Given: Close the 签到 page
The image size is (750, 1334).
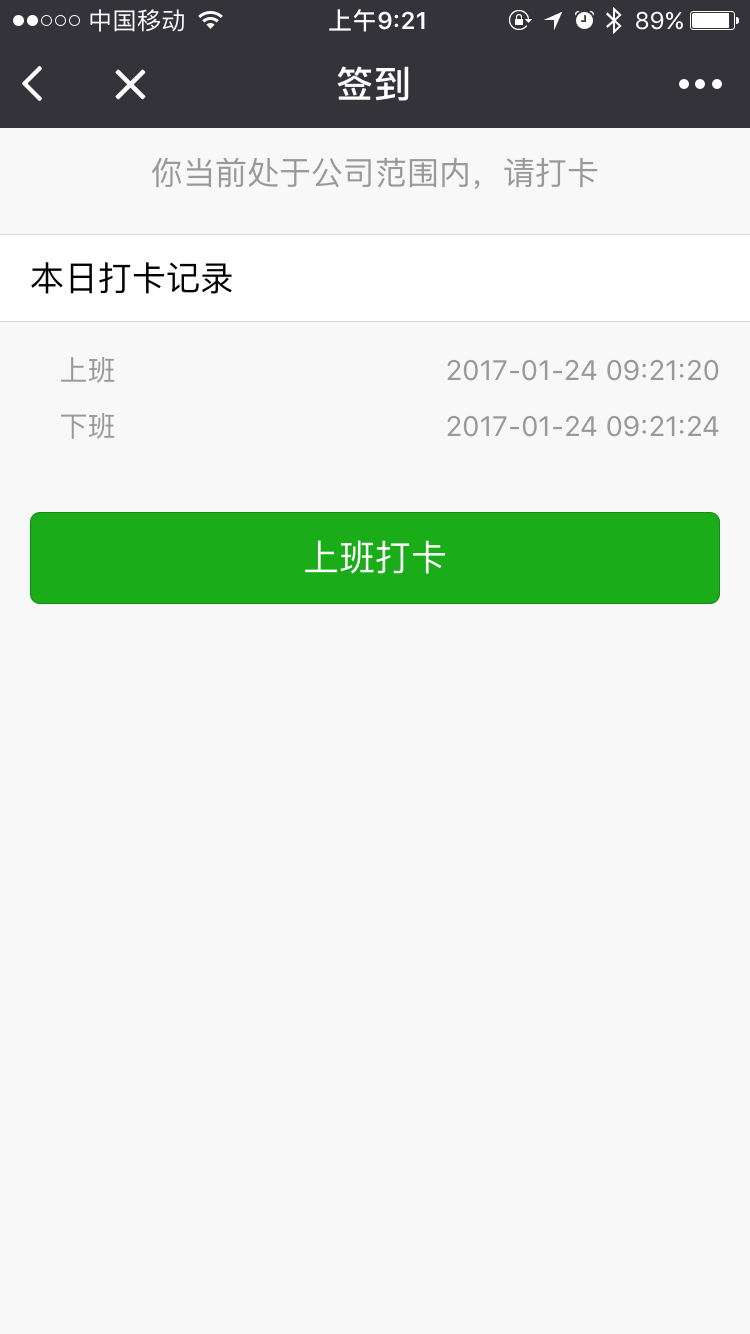Looking at the screenshot, I should click(x=130, y=85).
